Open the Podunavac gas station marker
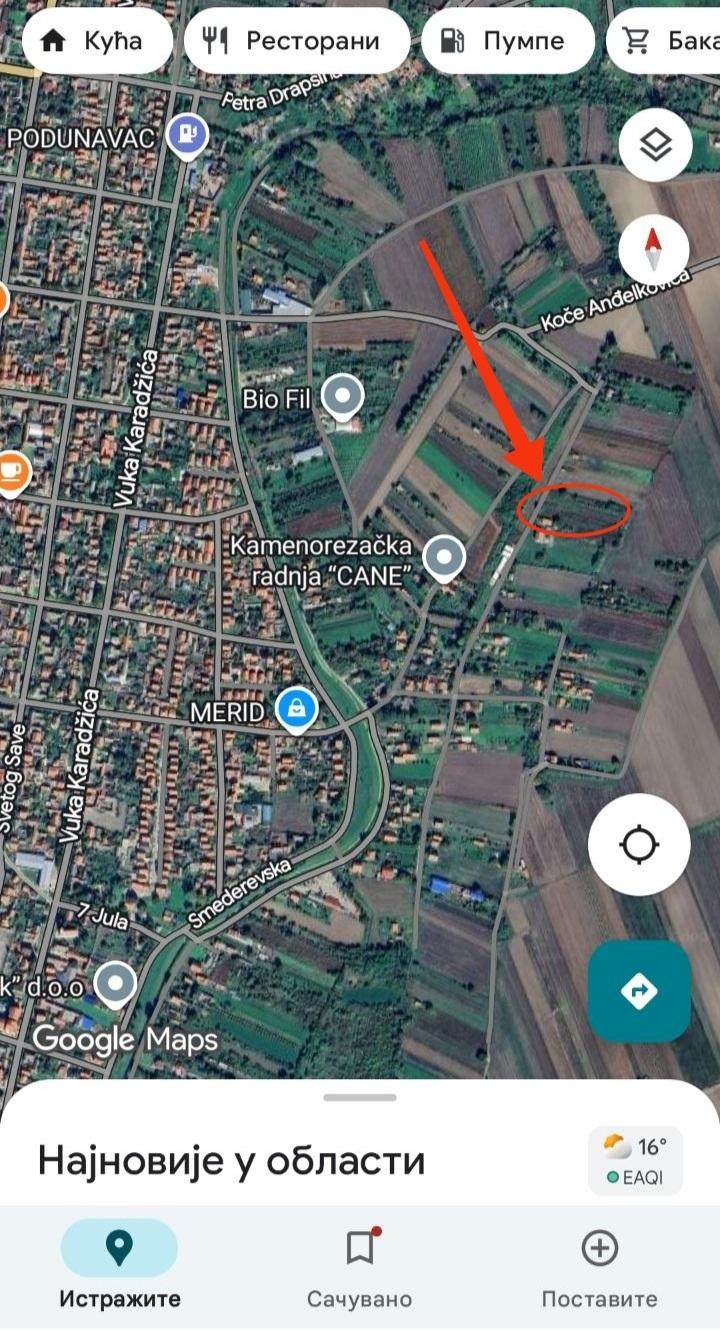The image size is (720, 1331). (187, 135)
